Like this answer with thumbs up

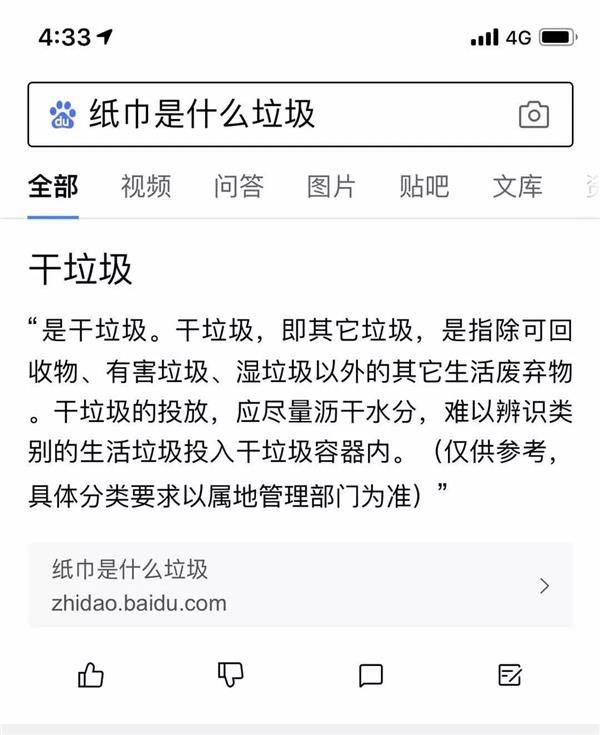point(91,676)
